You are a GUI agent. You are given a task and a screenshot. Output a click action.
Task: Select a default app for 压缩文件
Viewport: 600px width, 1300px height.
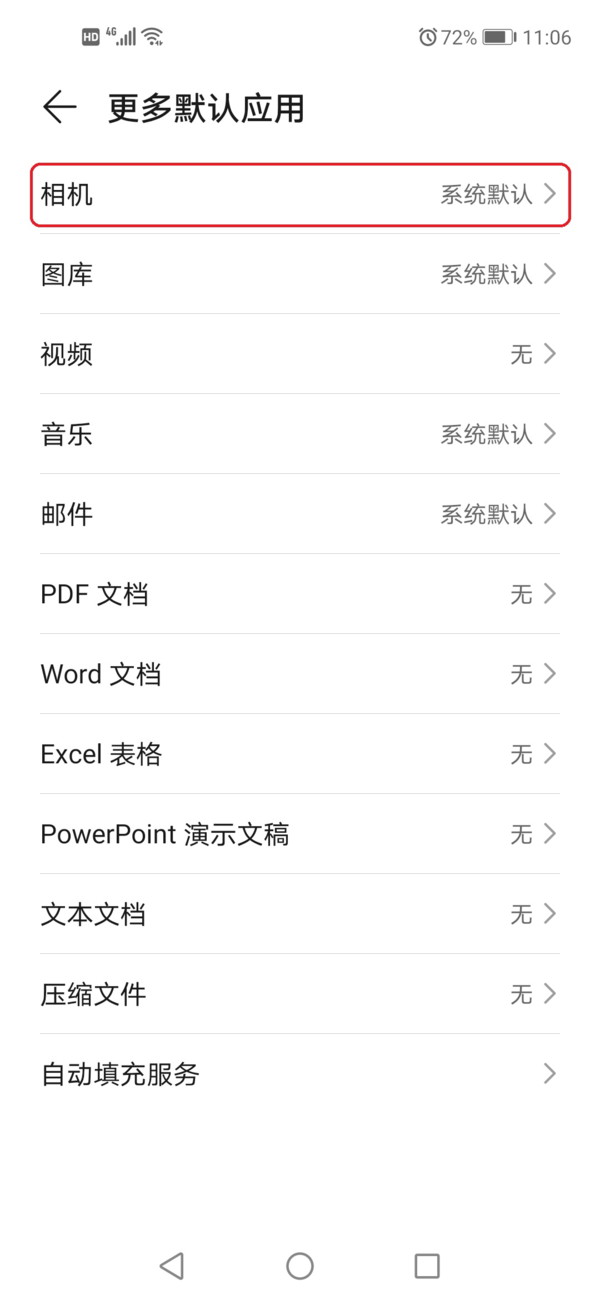coord(300,994)
